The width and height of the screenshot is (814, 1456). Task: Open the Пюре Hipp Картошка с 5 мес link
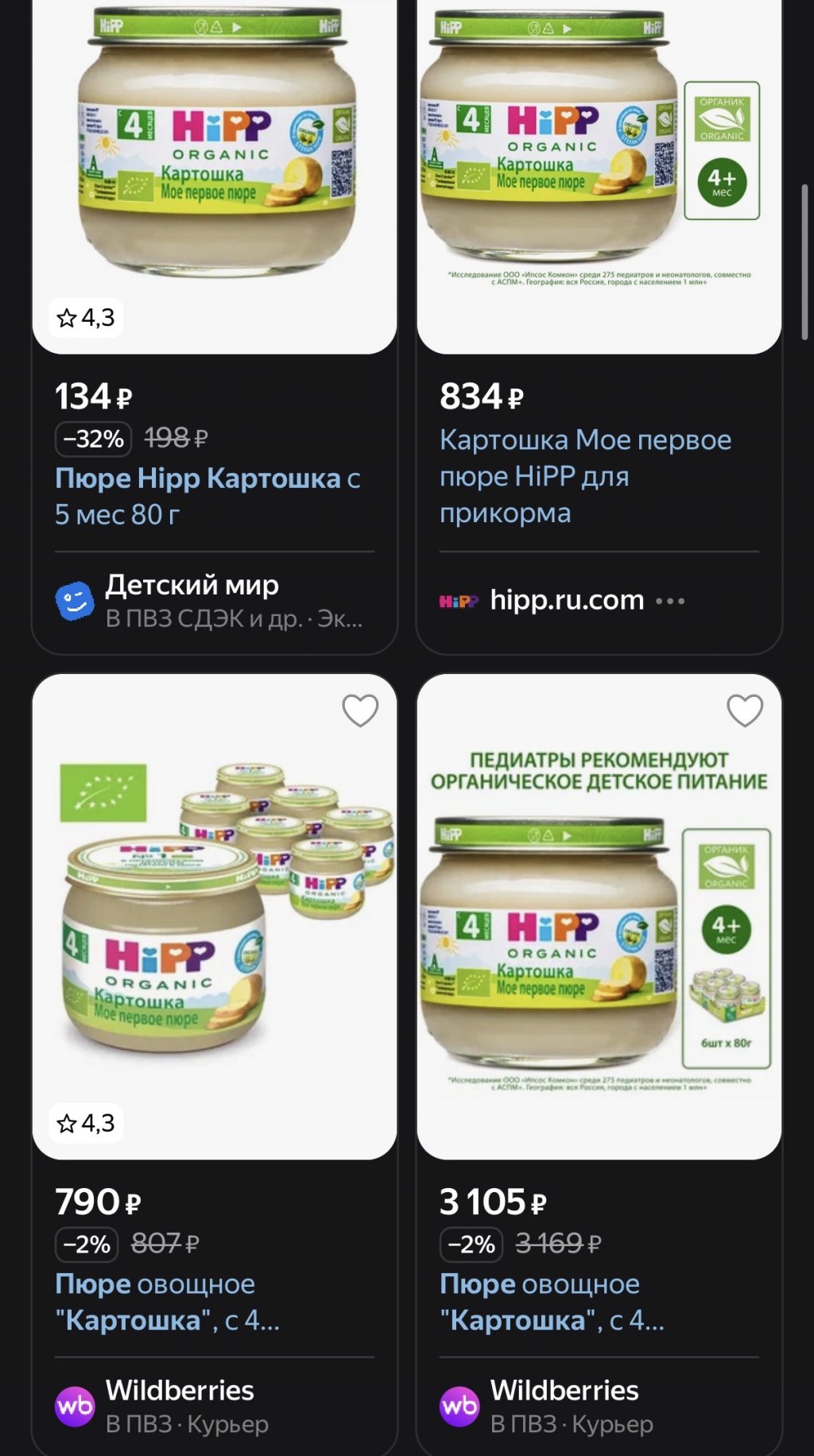coord(191,494)
